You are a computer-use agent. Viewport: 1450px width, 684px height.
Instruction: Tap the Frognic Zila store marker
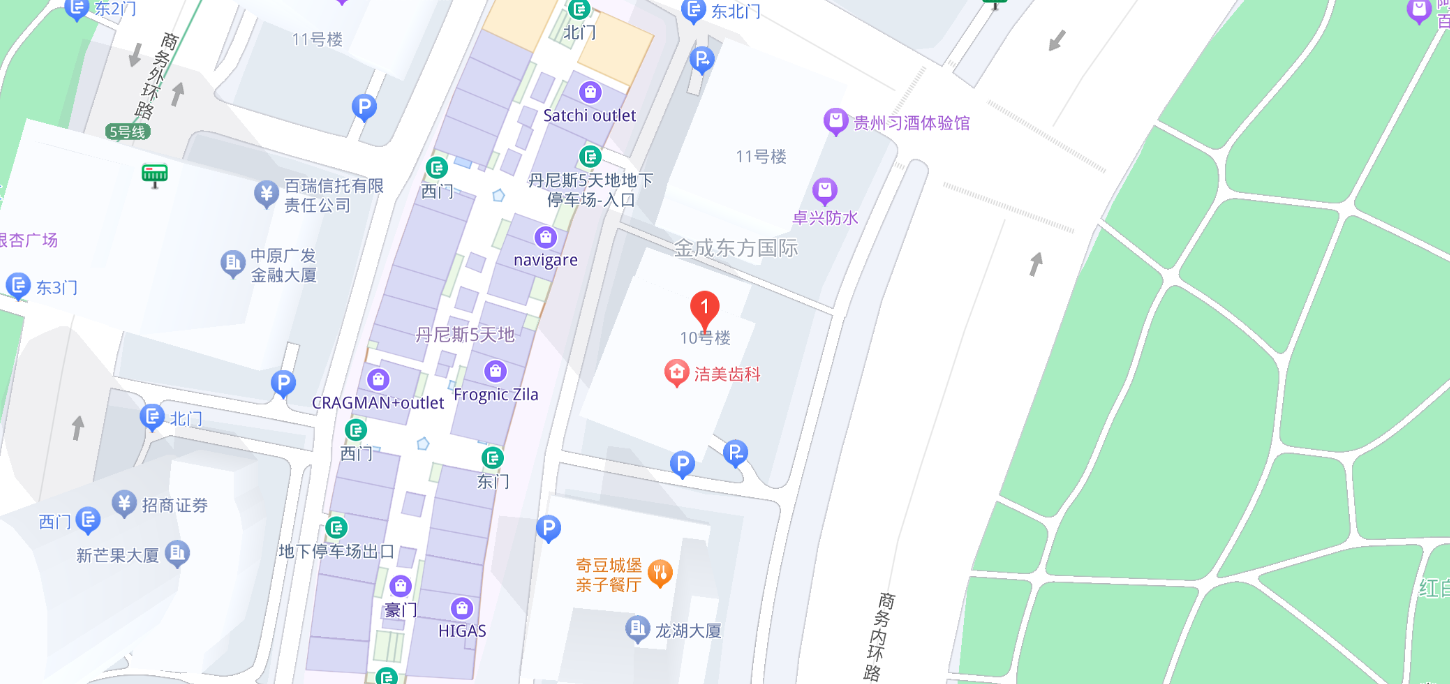(495, 372)
